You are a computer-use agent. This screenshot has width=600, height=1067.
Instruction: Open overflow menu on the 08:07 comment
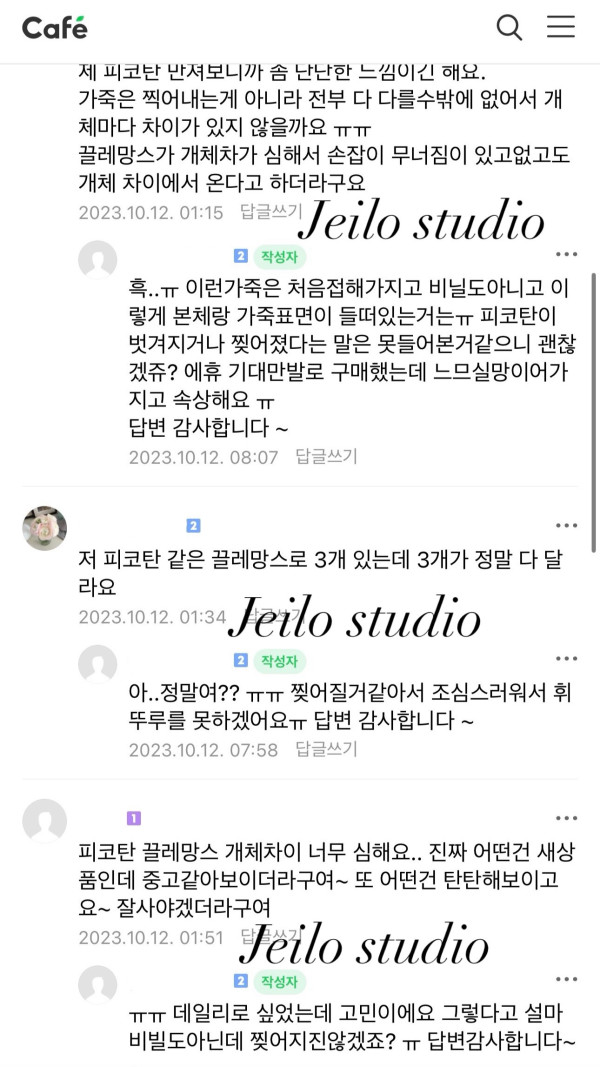click(567, 255)
